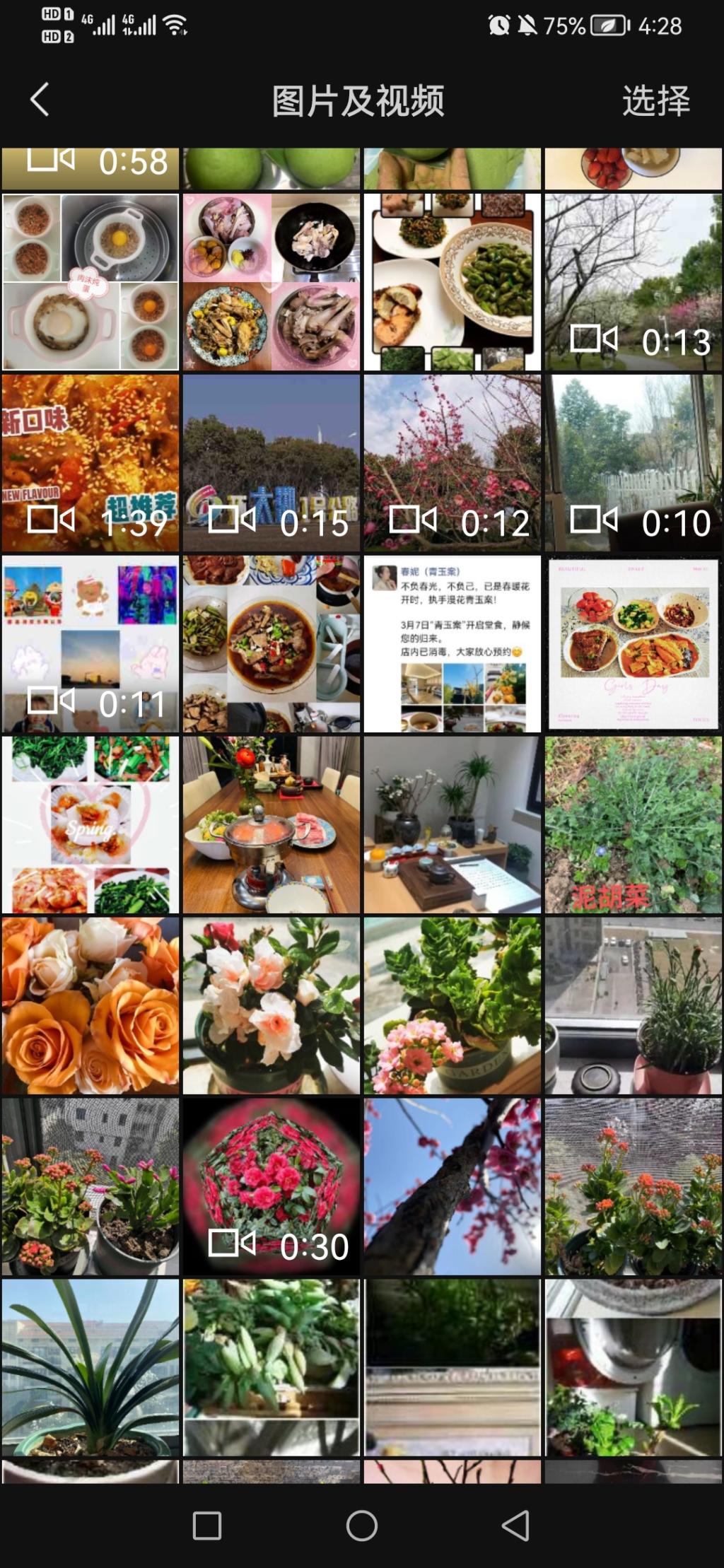724x1568 pixels.
Task: Go to the system home screen
Action: [x=362, y=1526]
